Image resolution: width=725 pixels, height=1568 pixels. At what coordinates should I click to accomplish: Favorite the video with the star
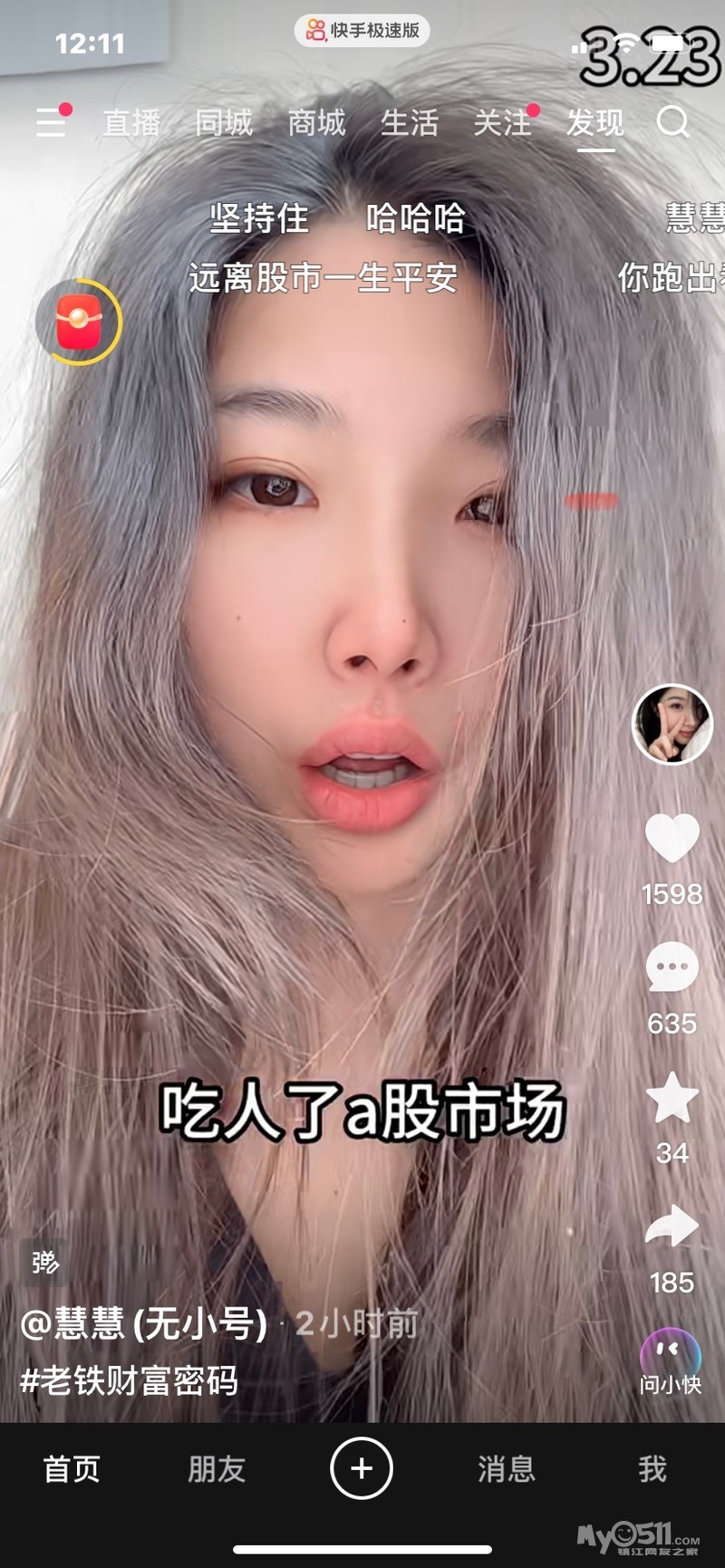pos(672,1097)
